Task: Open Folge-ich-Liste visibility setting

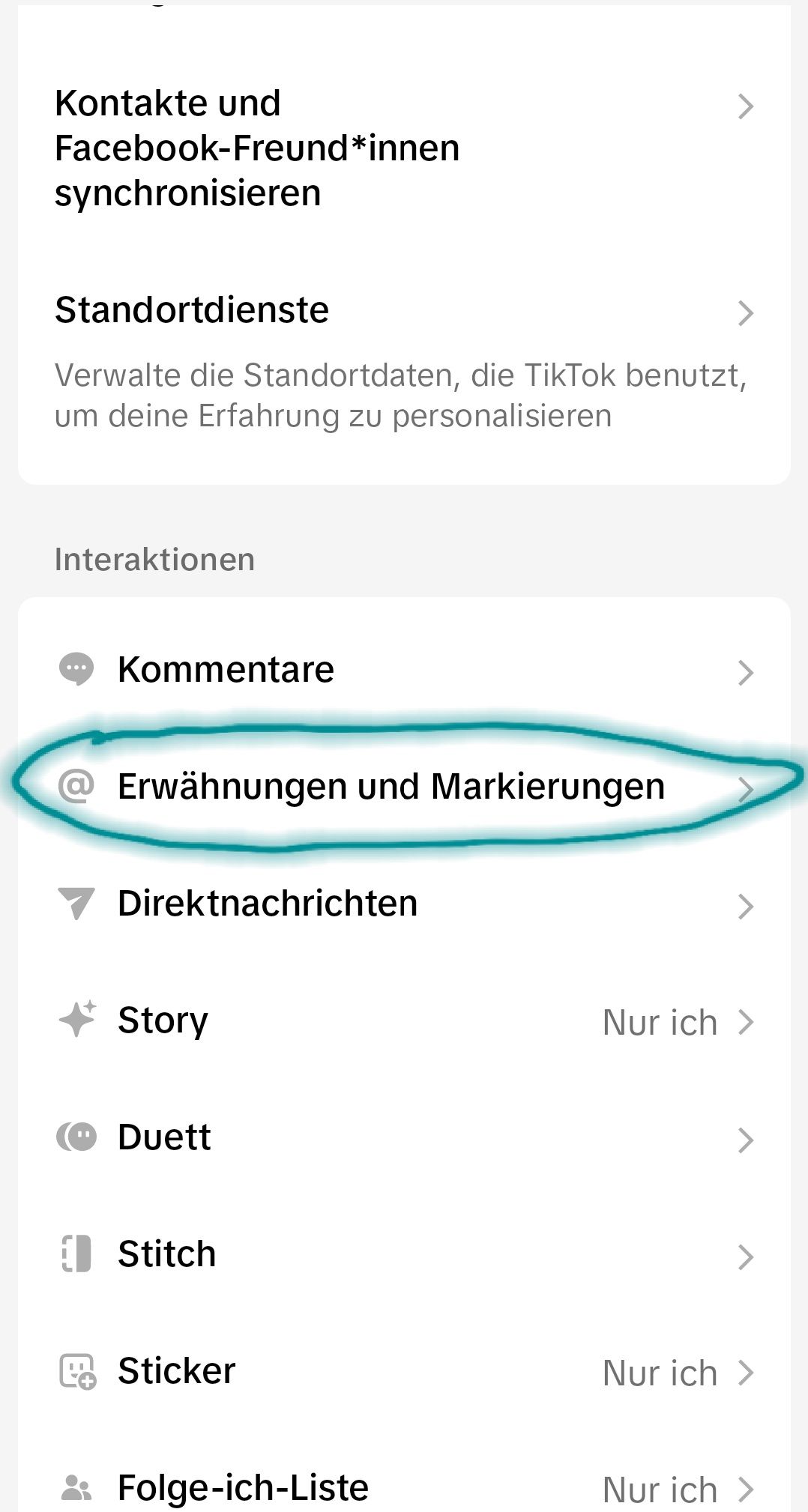Action: point(405,1487)
